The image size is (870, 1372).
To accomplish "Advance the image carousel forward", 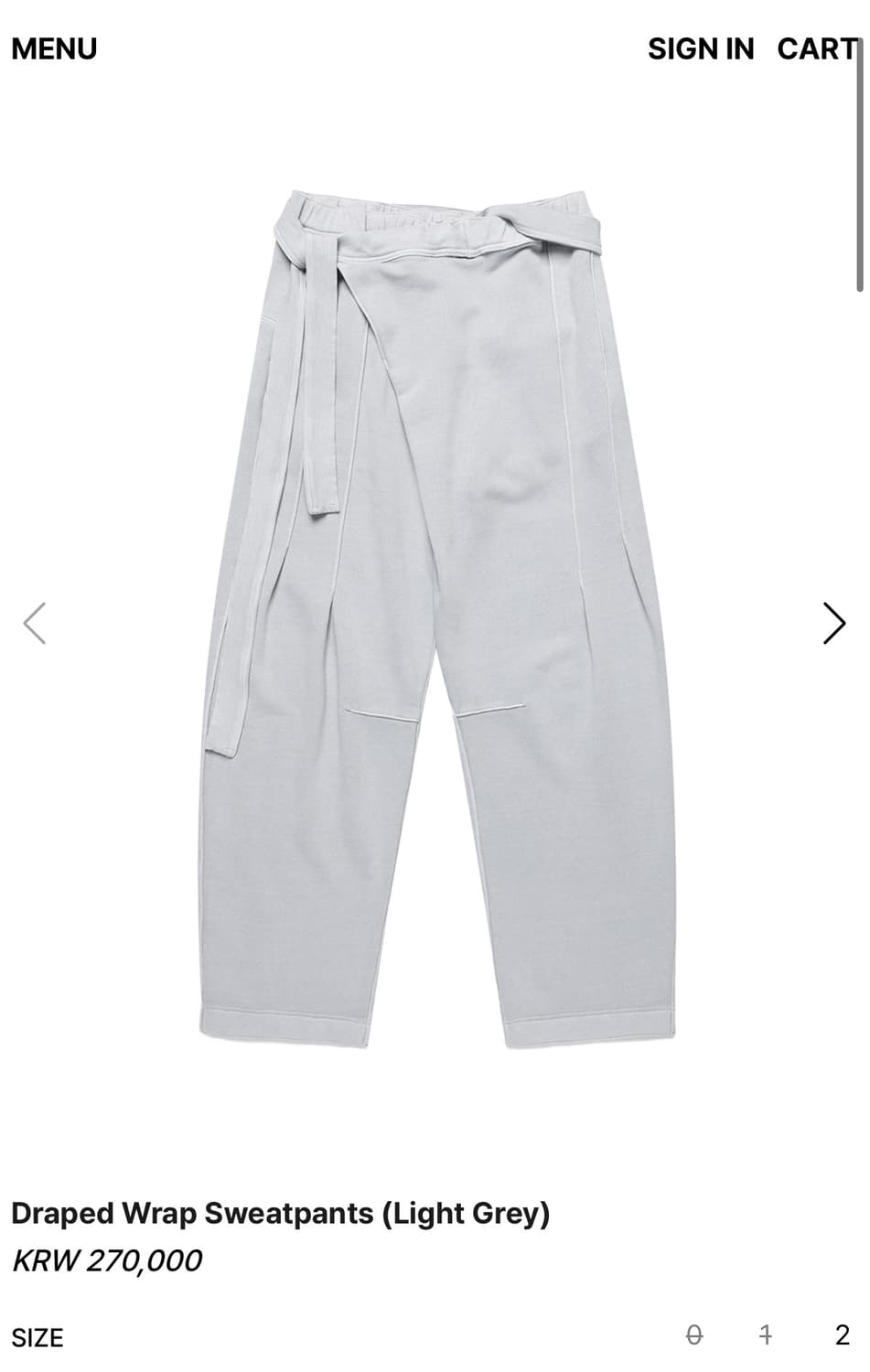I will (x=834, y=623).
